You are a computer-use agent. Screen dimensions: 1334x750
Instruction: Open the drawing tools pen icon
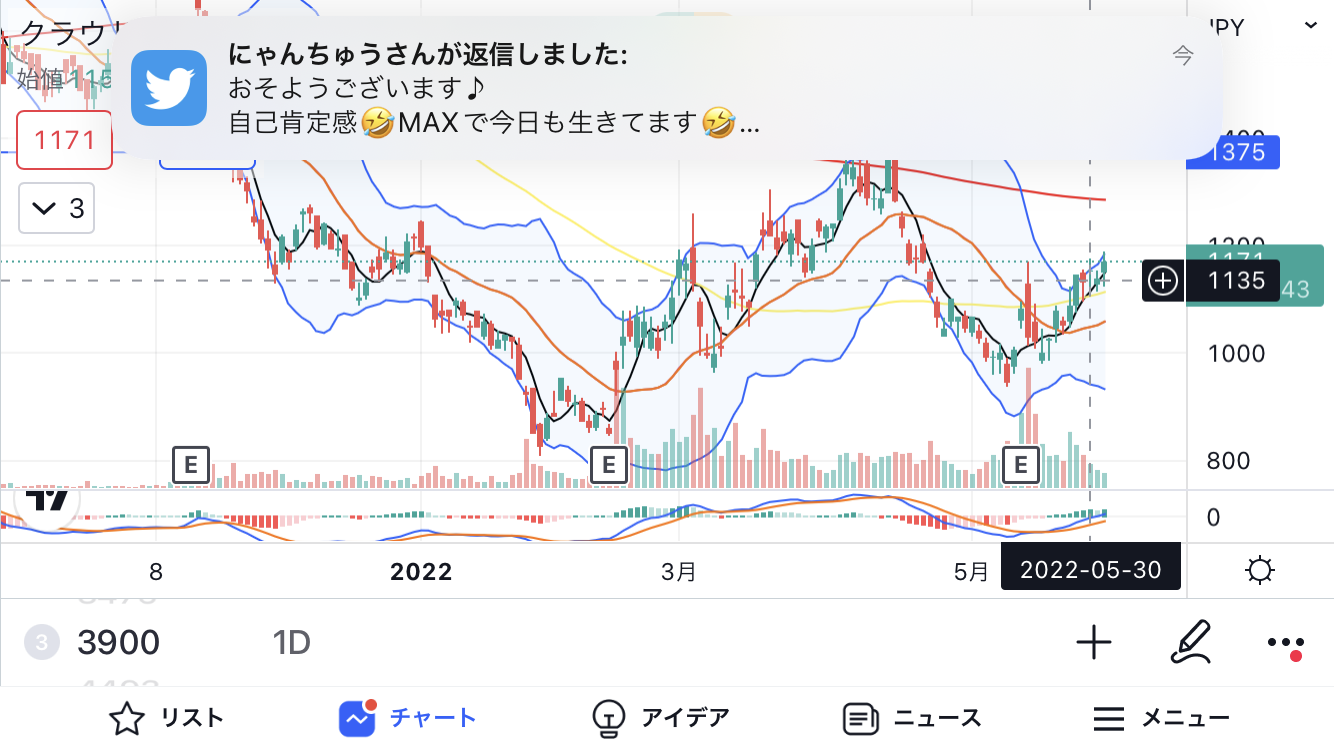click(1190, 642)
